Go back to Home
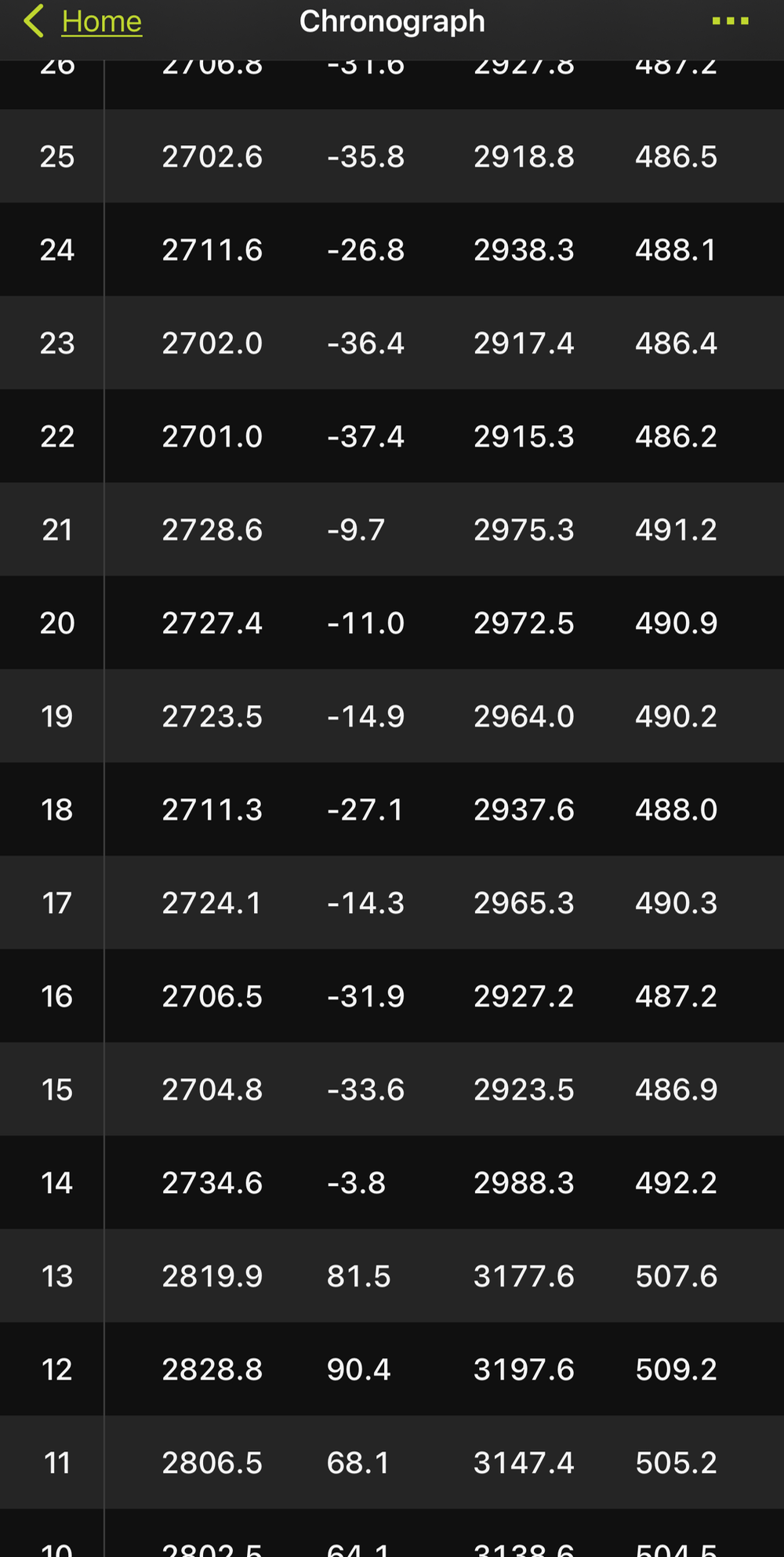Viewport: 784px width, 1557px height. coord(85,22)
